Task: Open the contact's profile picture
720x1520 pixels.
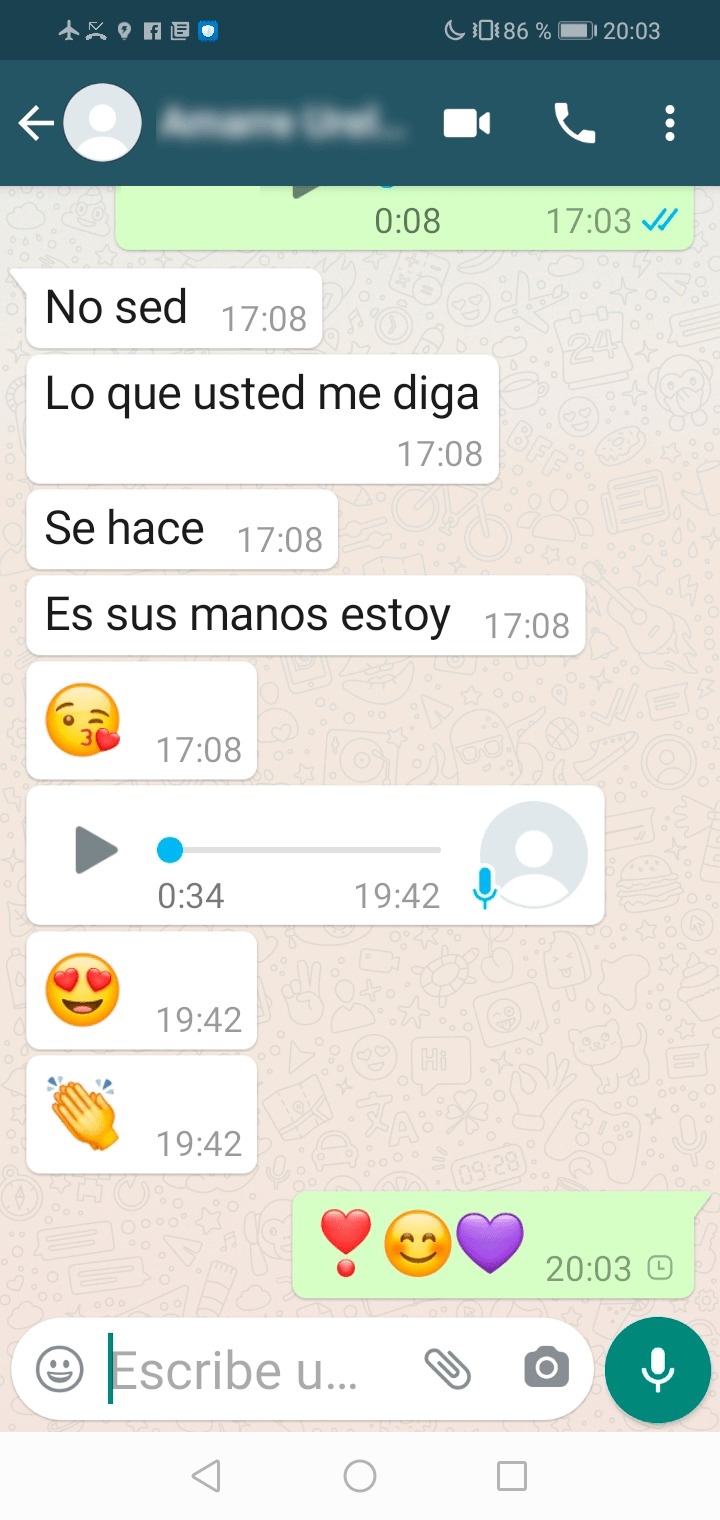Action: click(x=102, y=123)
